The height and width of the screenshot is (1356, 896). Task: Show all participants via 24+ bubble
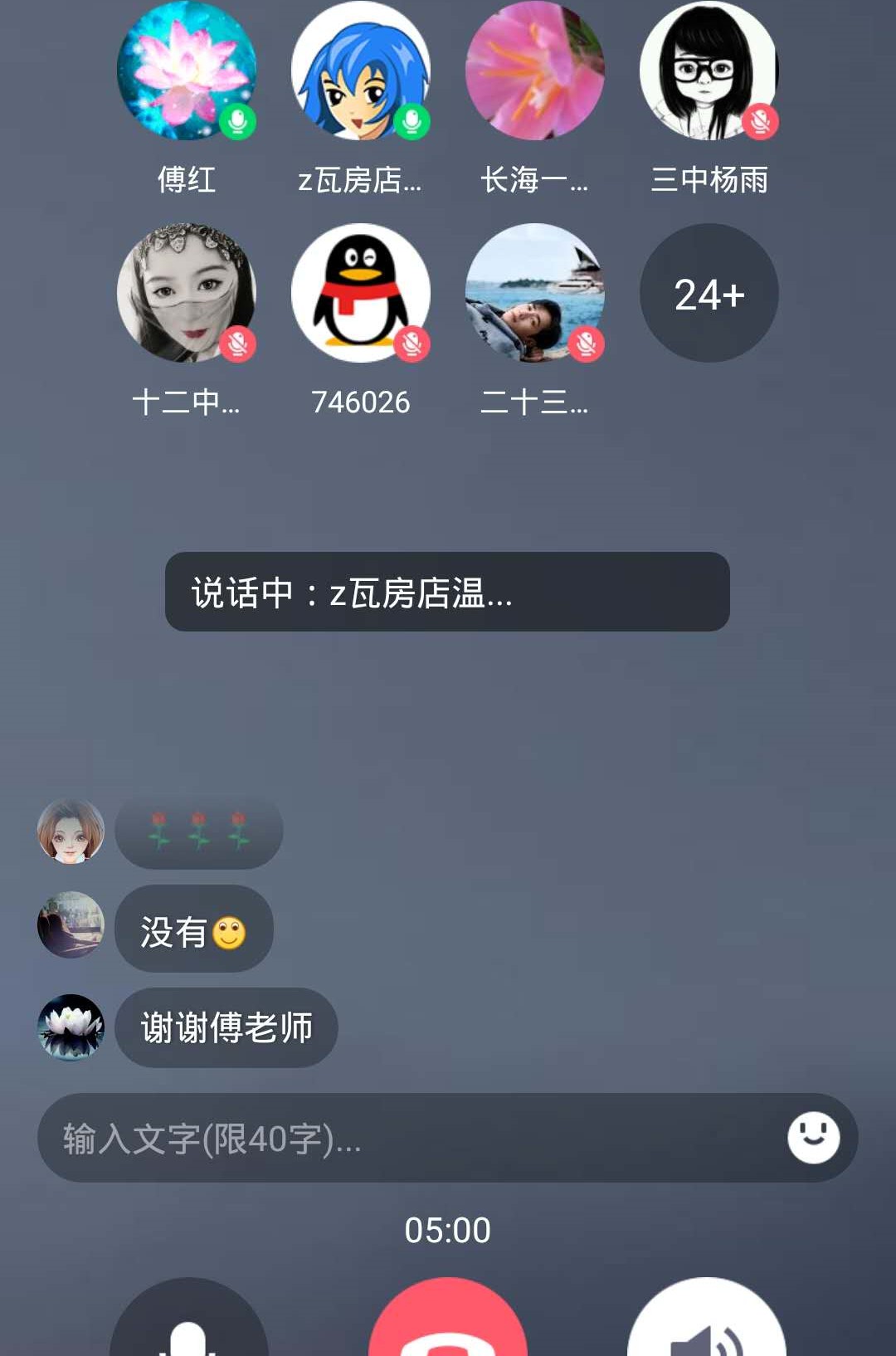pos(709,293)
